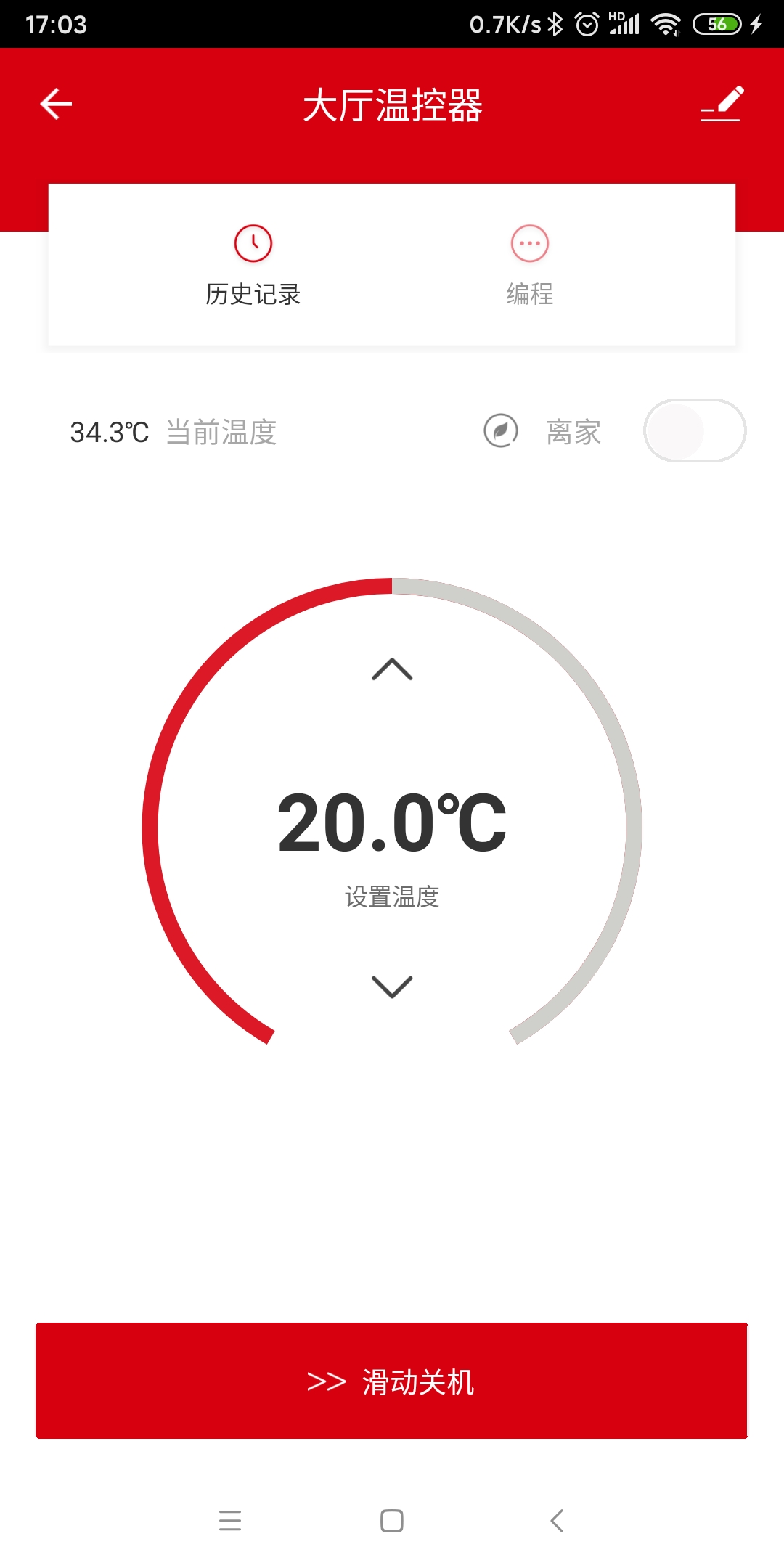Tap the back arrow to leave thermostat page
Screen dimensions: 784x1568
point(55,105)
